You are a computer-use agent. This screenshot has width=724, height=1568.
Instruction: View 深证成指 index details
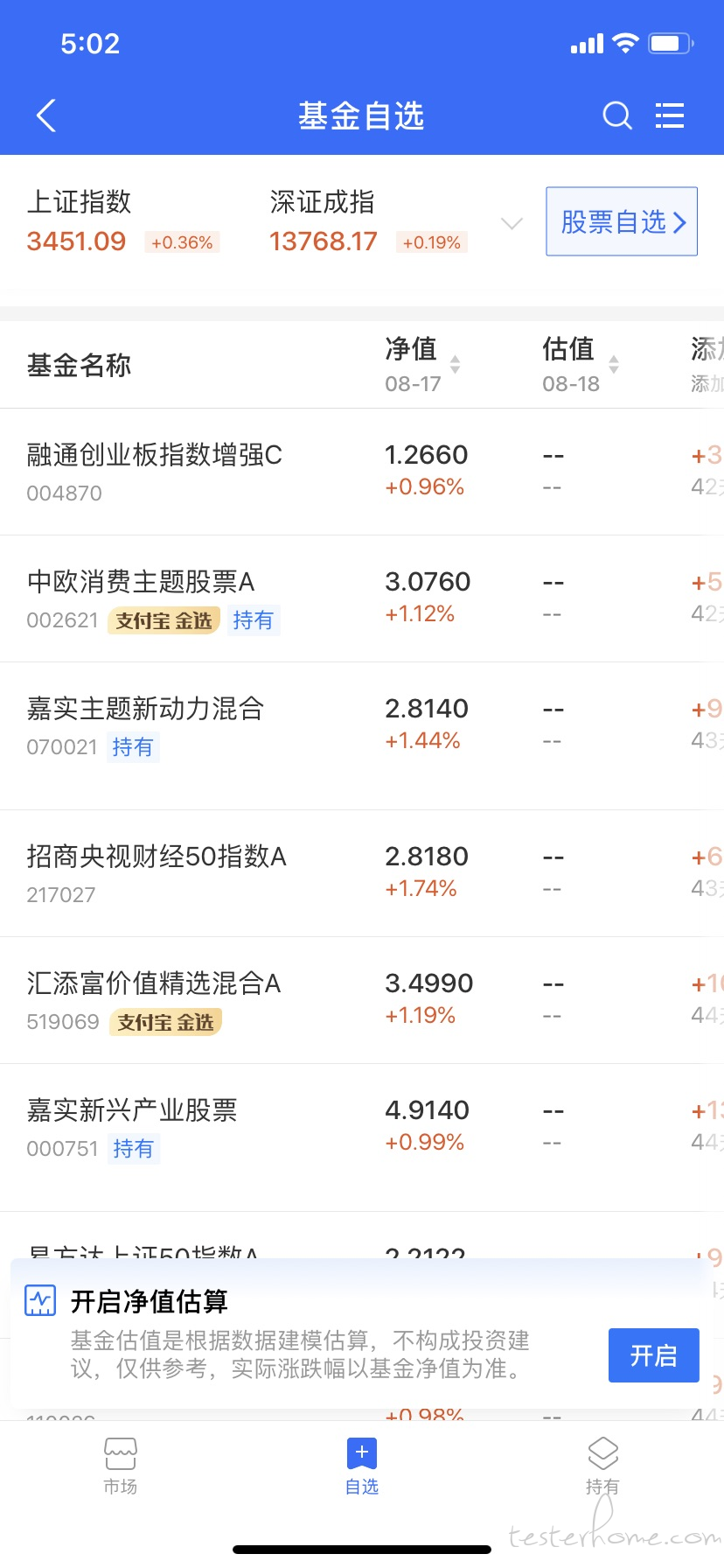[368, 221]
